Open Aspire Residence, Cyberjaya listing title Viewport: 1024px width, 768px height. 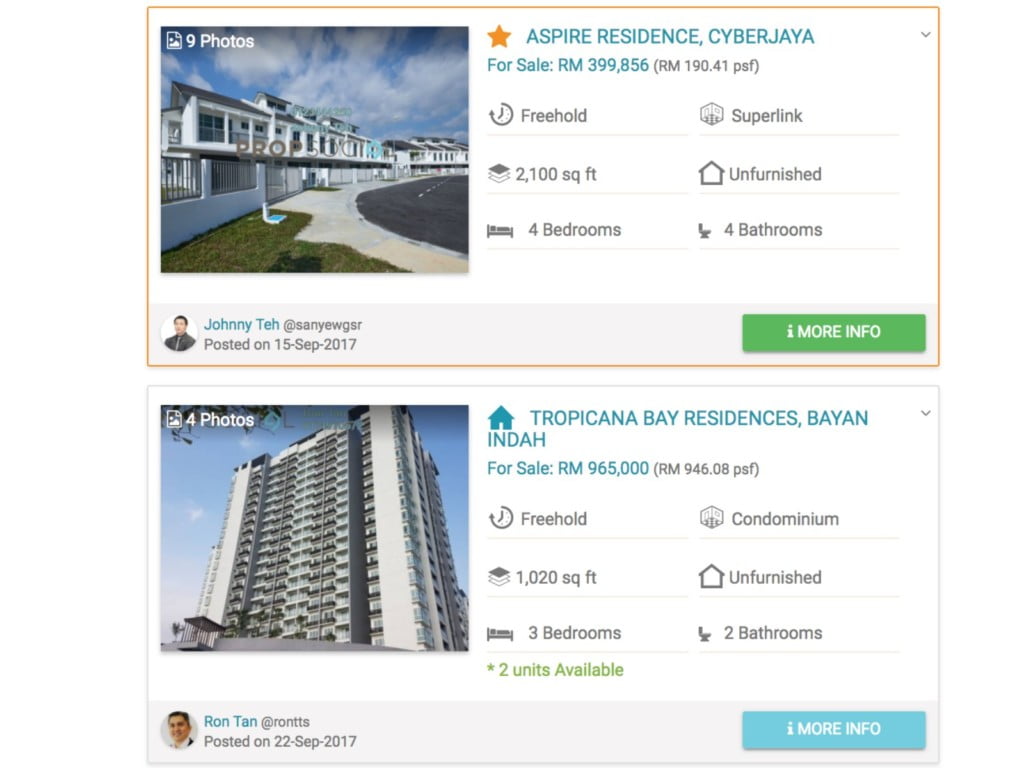[669, 37]
